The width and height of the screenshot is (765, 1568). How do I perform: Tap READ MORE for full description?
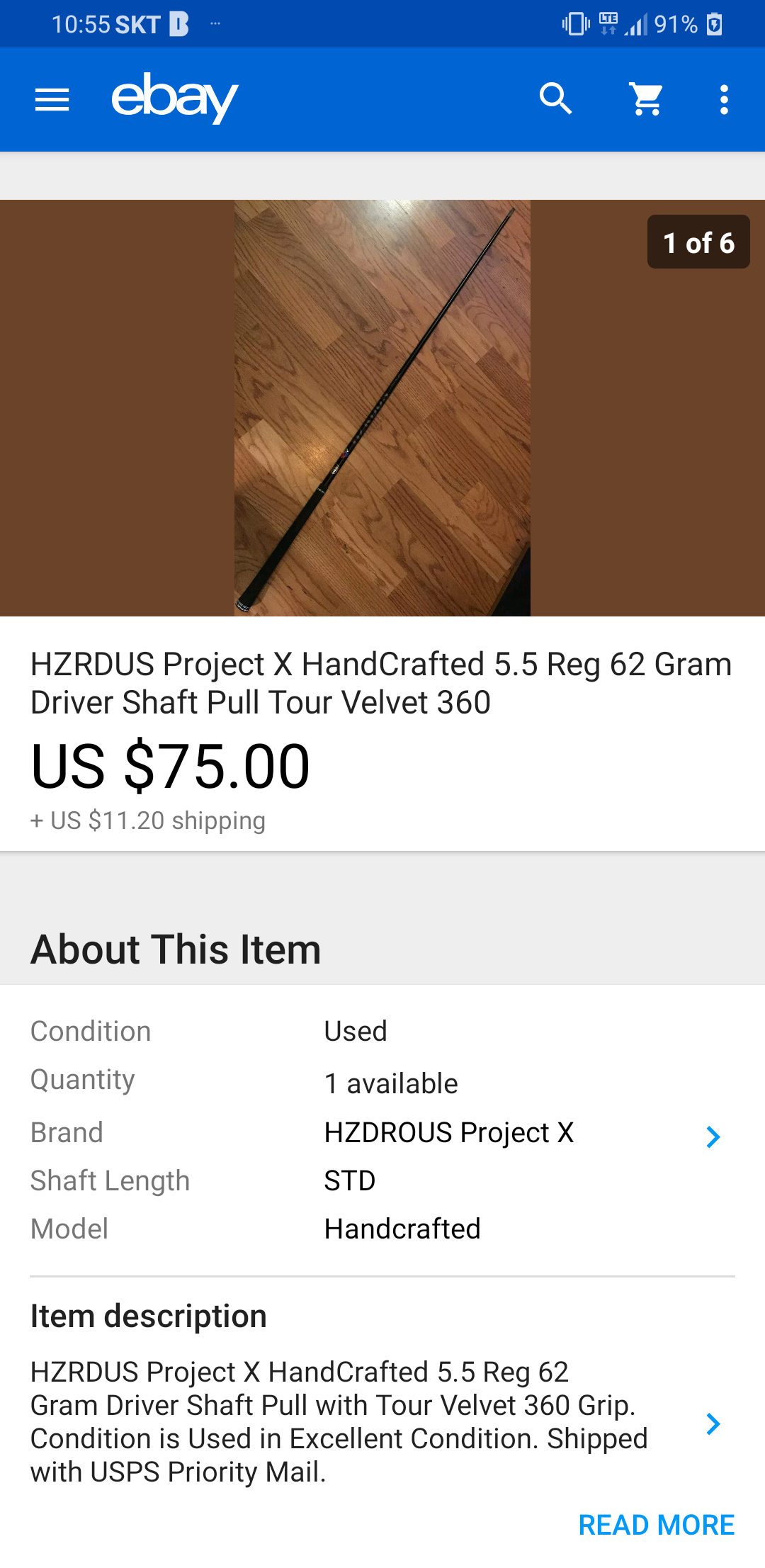pyautogui.click(x=656, y=1525)
